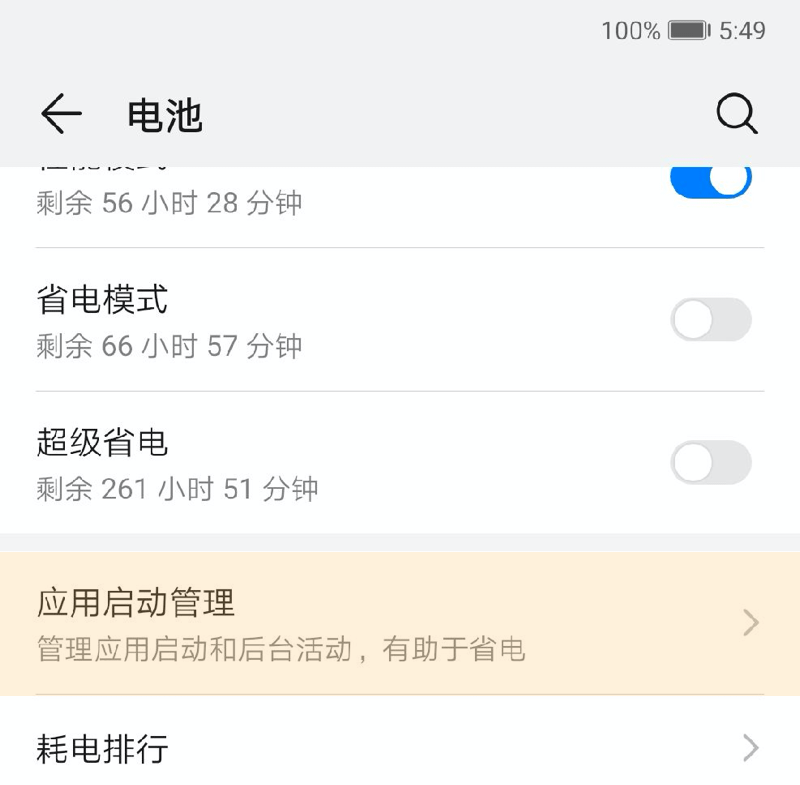The width and height of the screenshot is (800, 785).
Task: Go back from the 电池 screen
Action: click(x=61, y=115)
